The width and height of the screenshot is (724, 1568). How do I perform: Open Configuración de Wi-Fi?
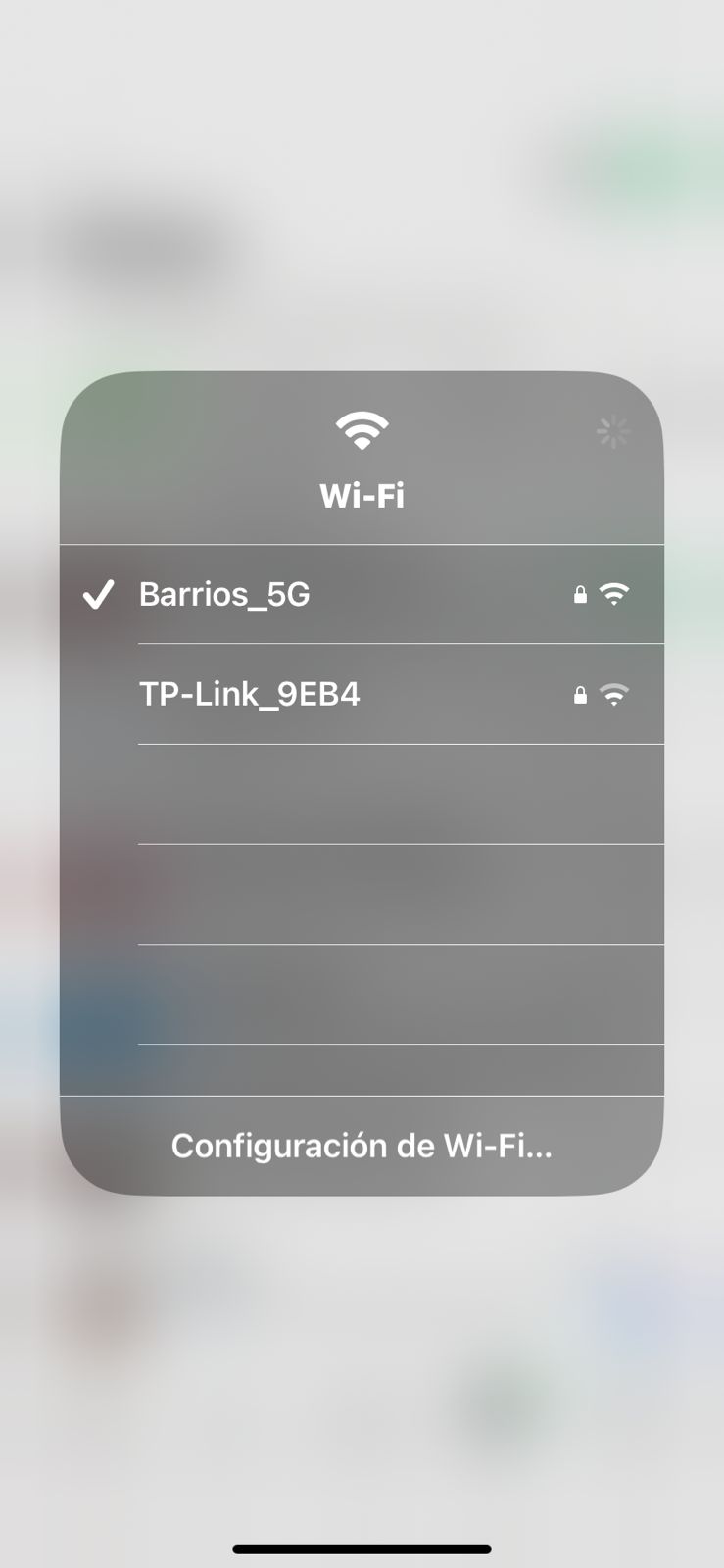coord(362,1146)
